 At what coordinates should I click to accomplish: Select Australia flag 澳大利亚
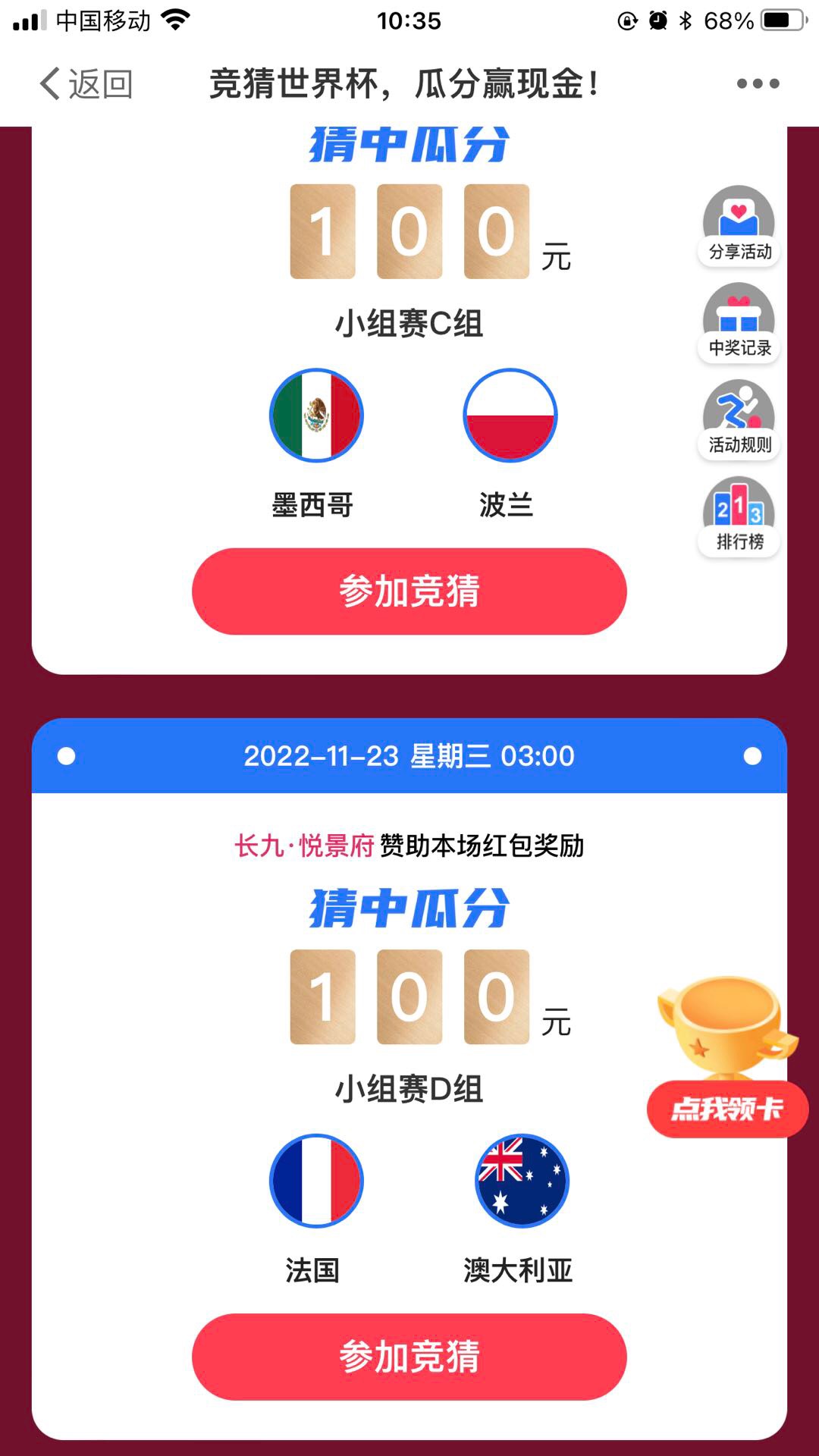coord(521,1181)
